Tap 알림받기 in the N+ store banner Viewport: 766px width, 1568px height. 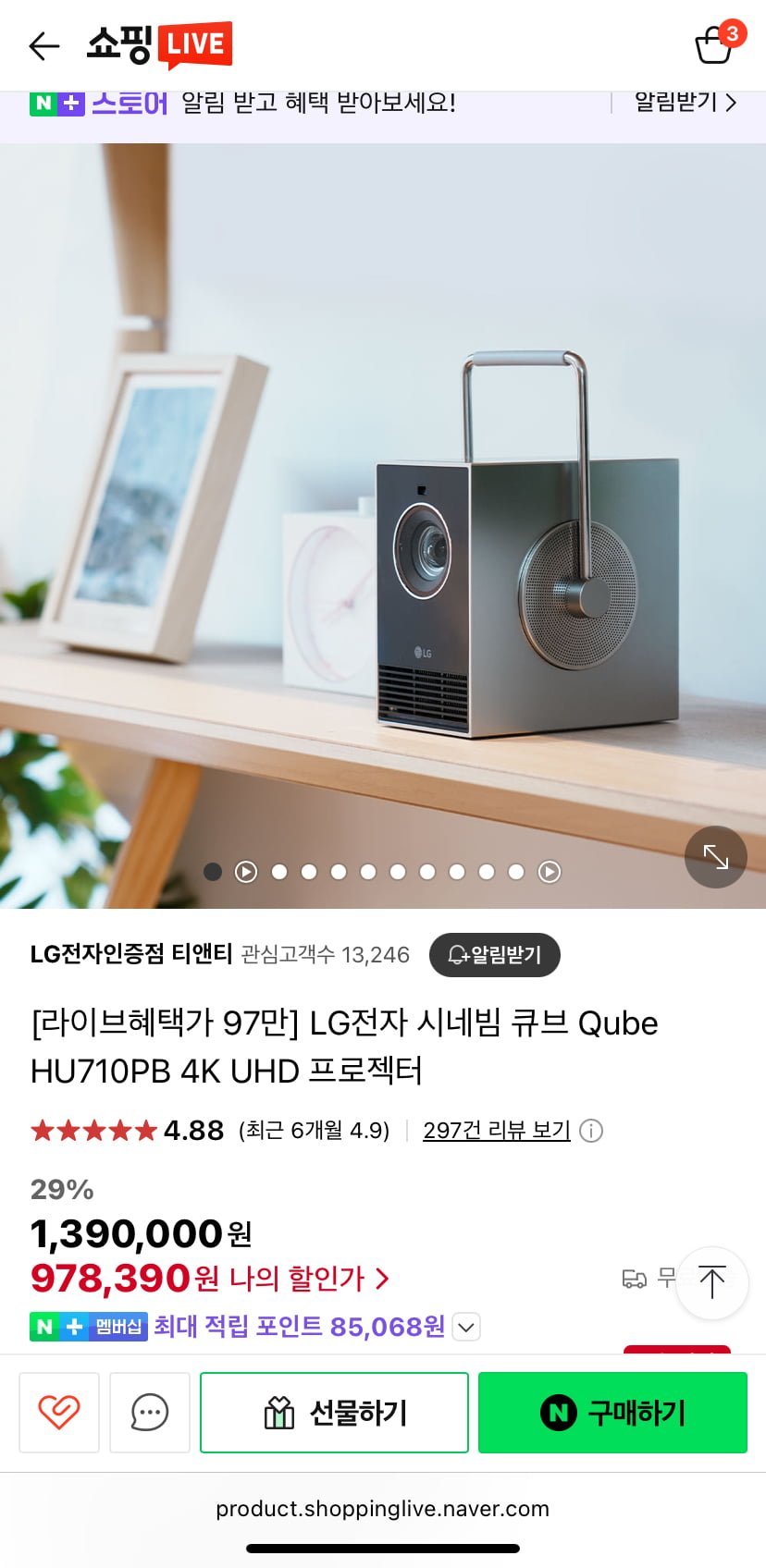[685, 102]
